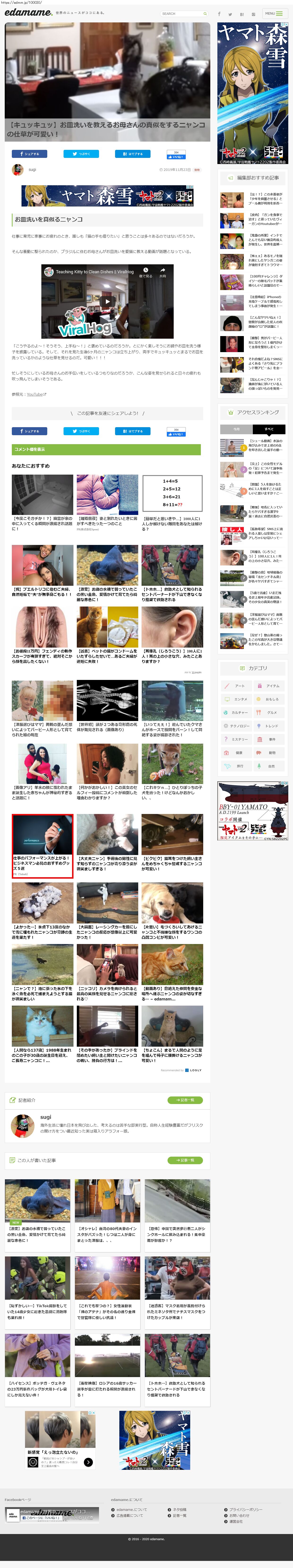Tap 記者一覧 in the writer intro section
The height and width of the screenshot is (1568, 293).
185,1100
